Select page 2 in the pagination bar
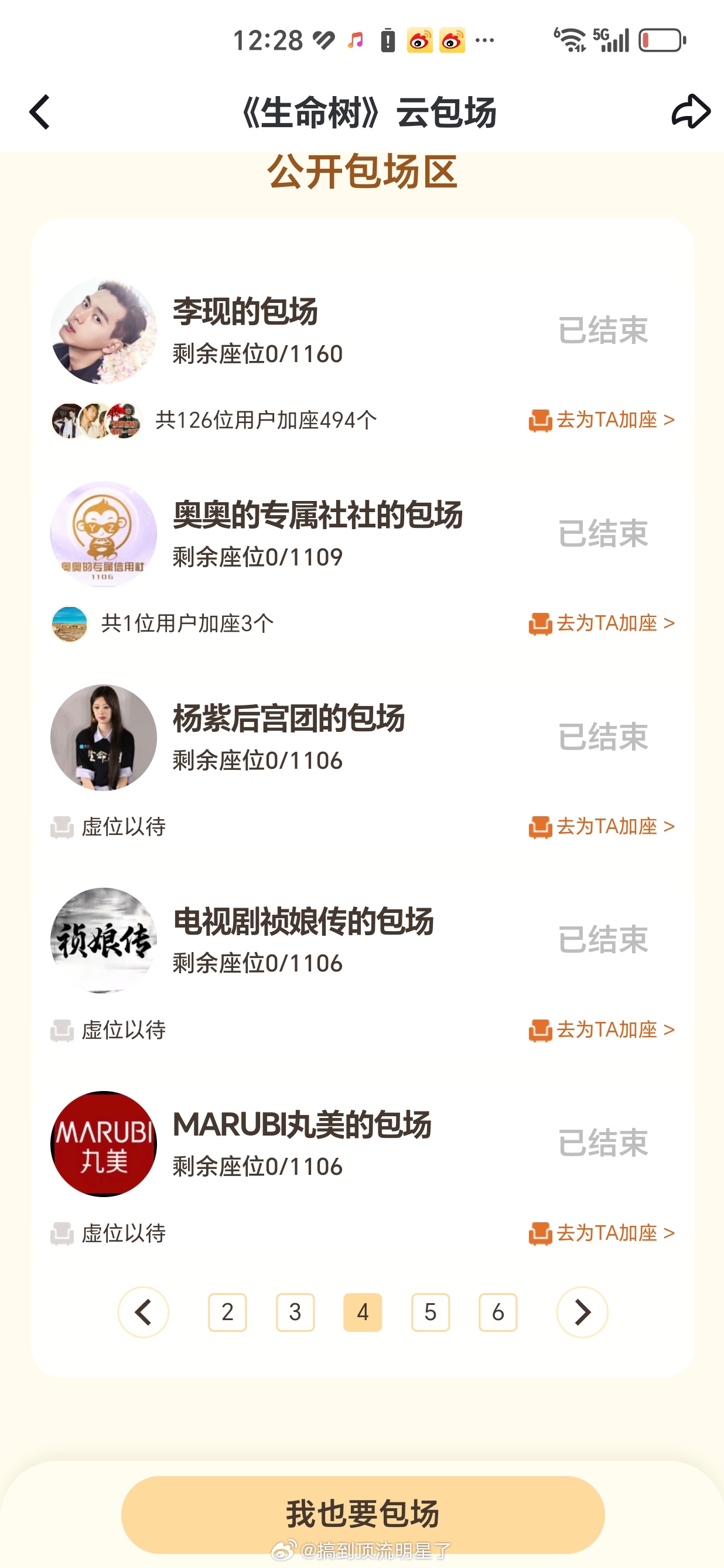Viewport: 724px width, 1568px height. [x=227, y=1313]
